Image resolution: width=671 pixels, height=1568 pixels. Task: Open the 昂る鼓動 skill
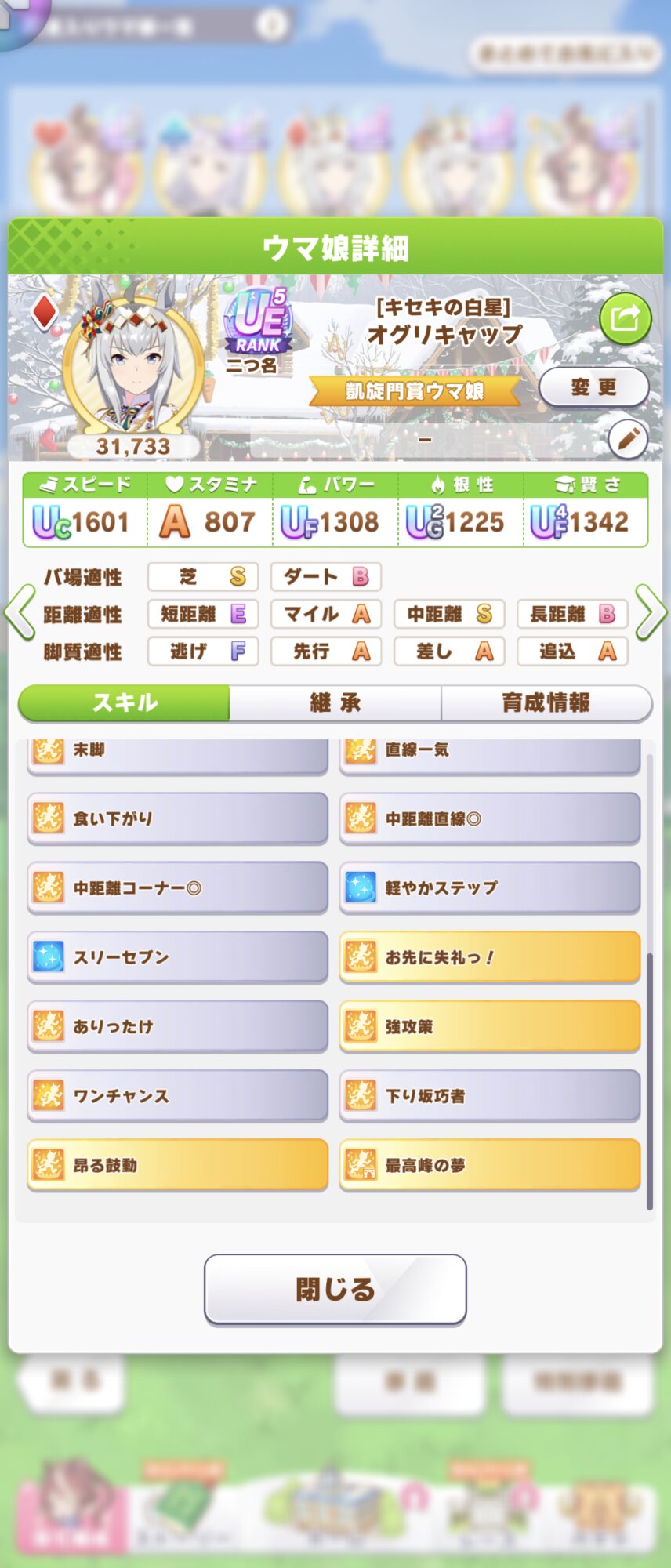point(177,1165)
